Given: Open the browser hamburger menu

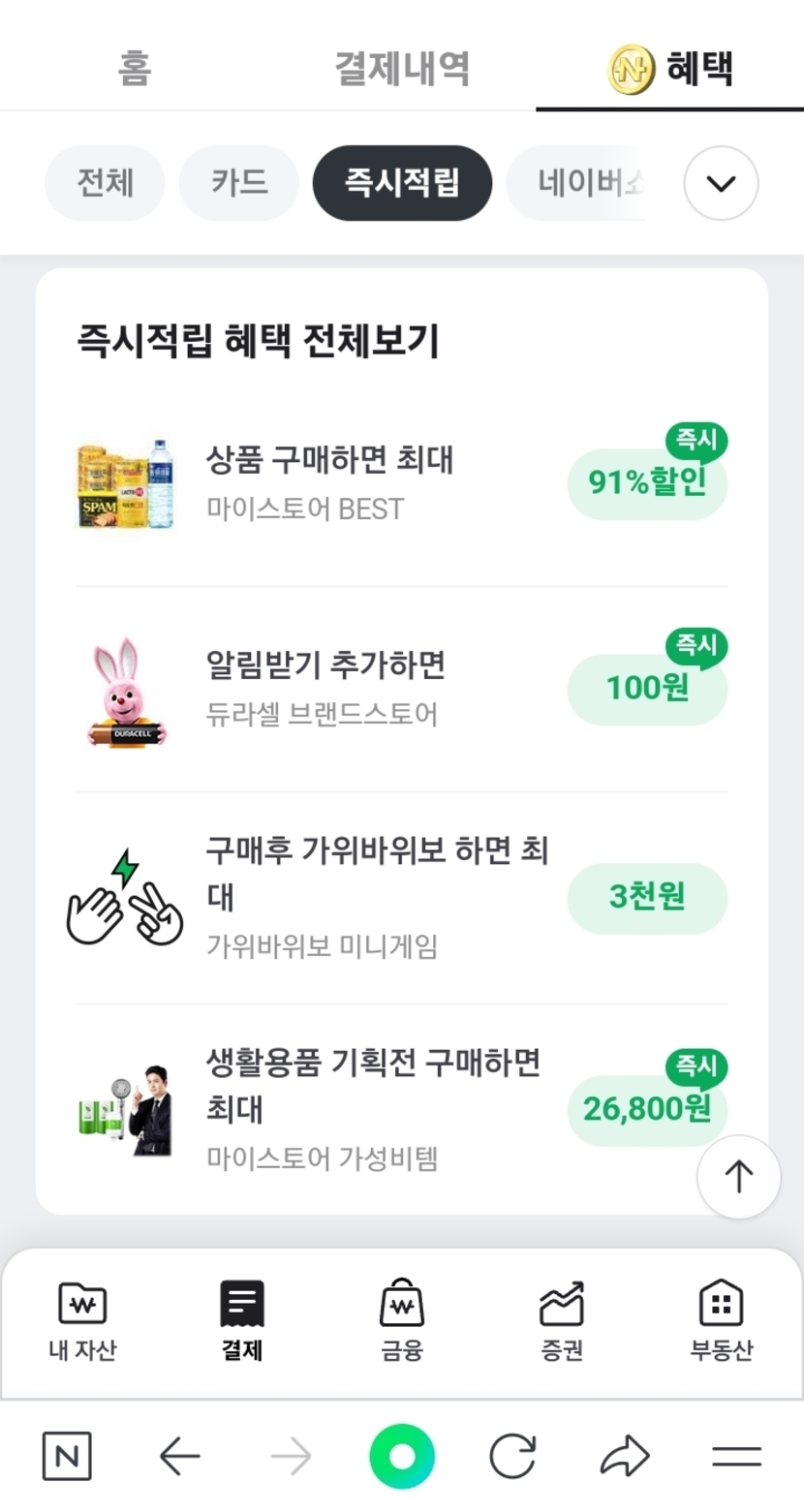Looking at the screenshot, I should 736,1456.
